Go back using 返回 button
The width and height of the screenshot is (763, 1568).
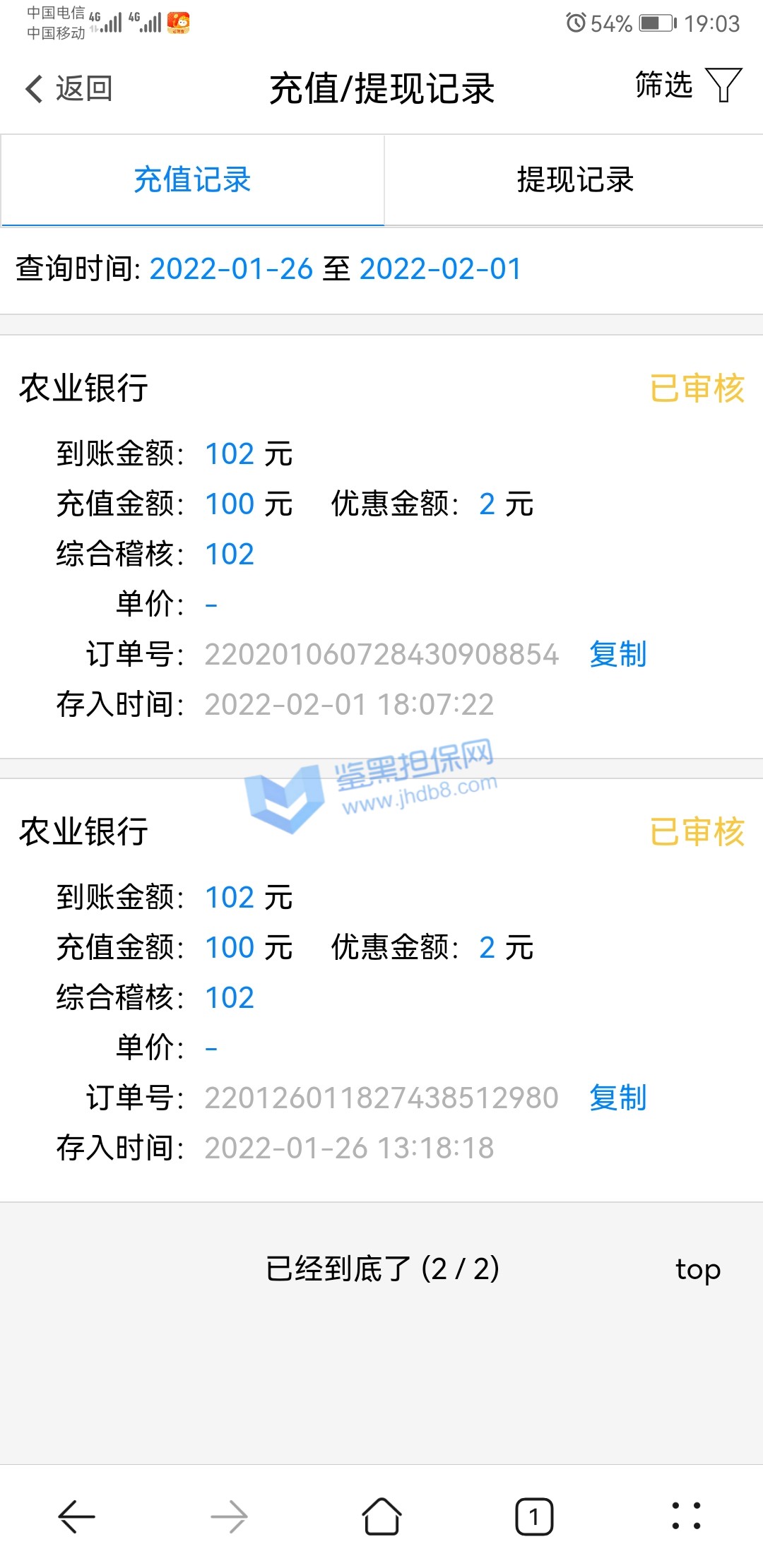pyautogui.click(x=69, y=88)
